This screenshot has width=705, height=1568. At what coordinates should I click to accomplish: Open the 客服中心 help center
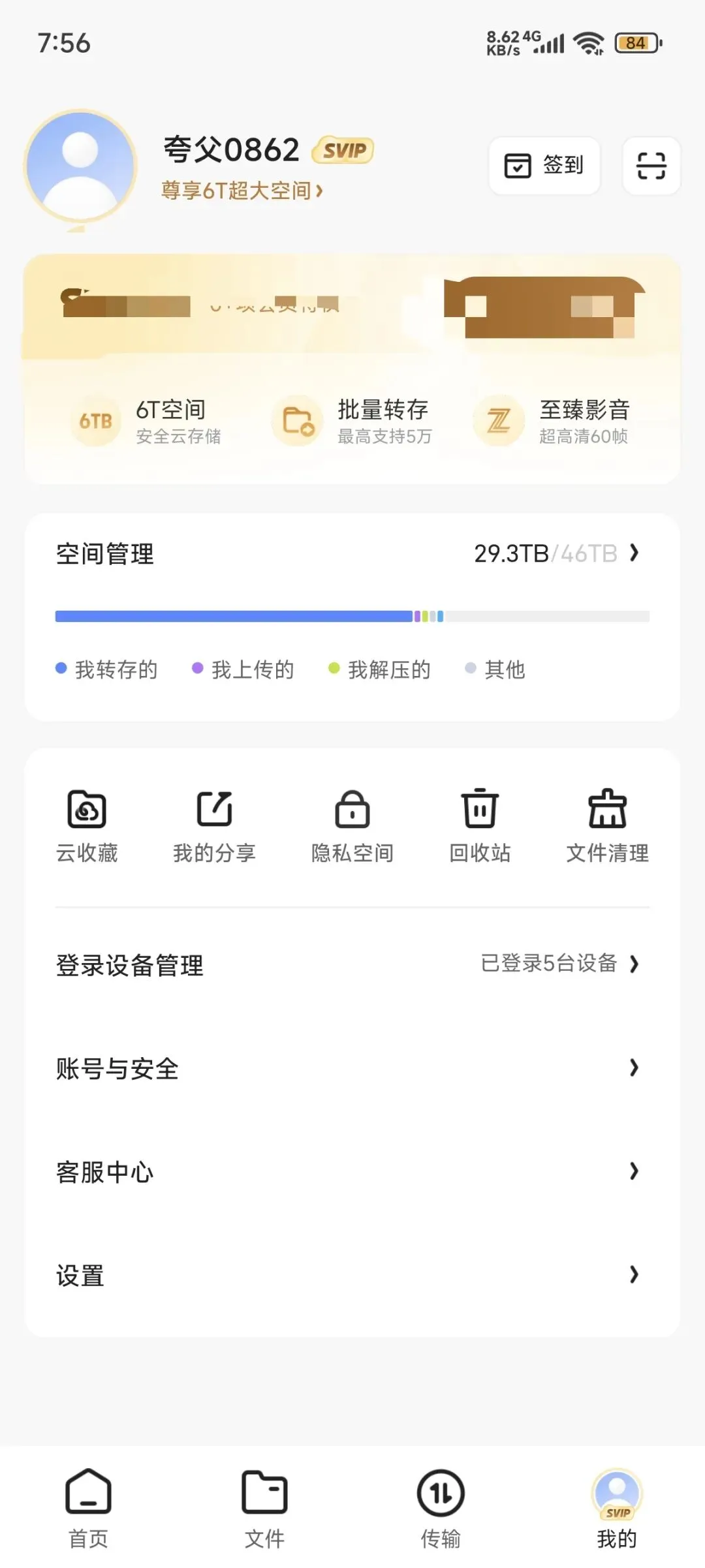click(352, 1172)
